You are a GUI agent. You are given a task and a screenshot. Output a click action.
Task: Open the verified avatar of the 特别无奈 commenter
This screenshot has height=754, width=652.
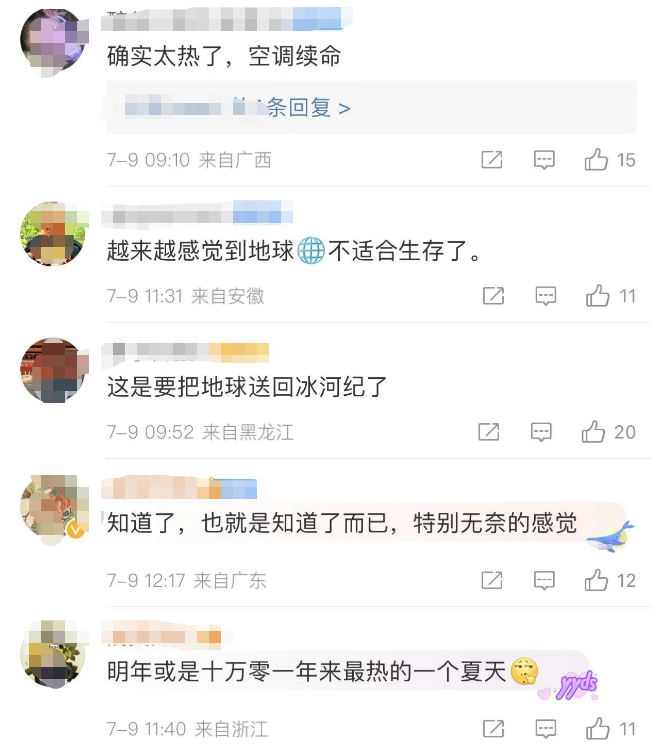[x=53, y=506]
